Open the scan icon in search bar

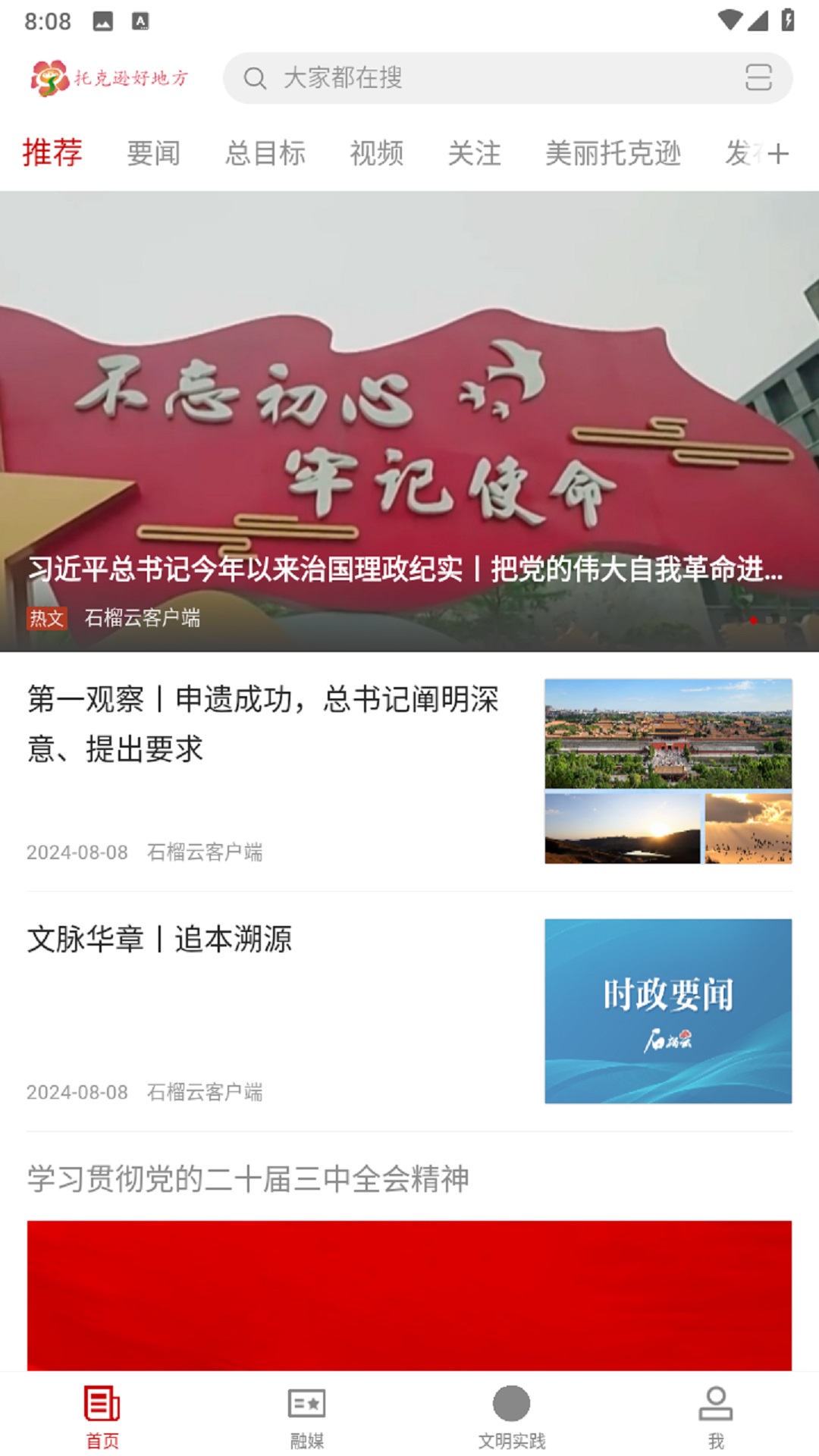coord(758,78)
